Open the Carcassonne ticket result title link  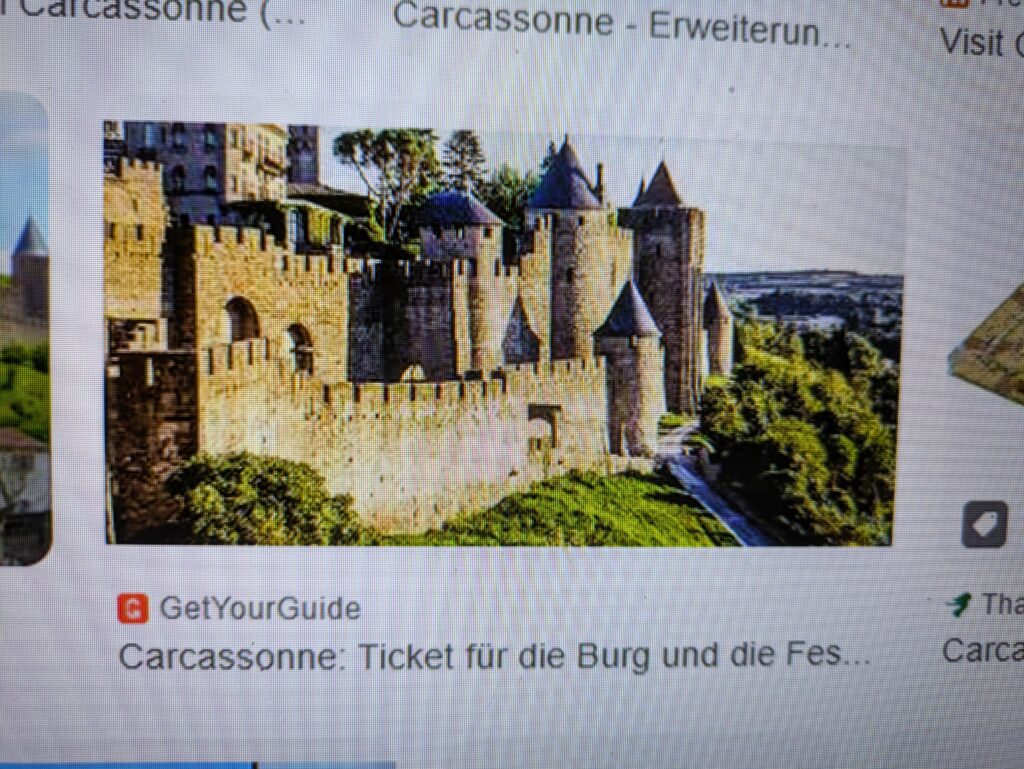(x=495, y=656)
